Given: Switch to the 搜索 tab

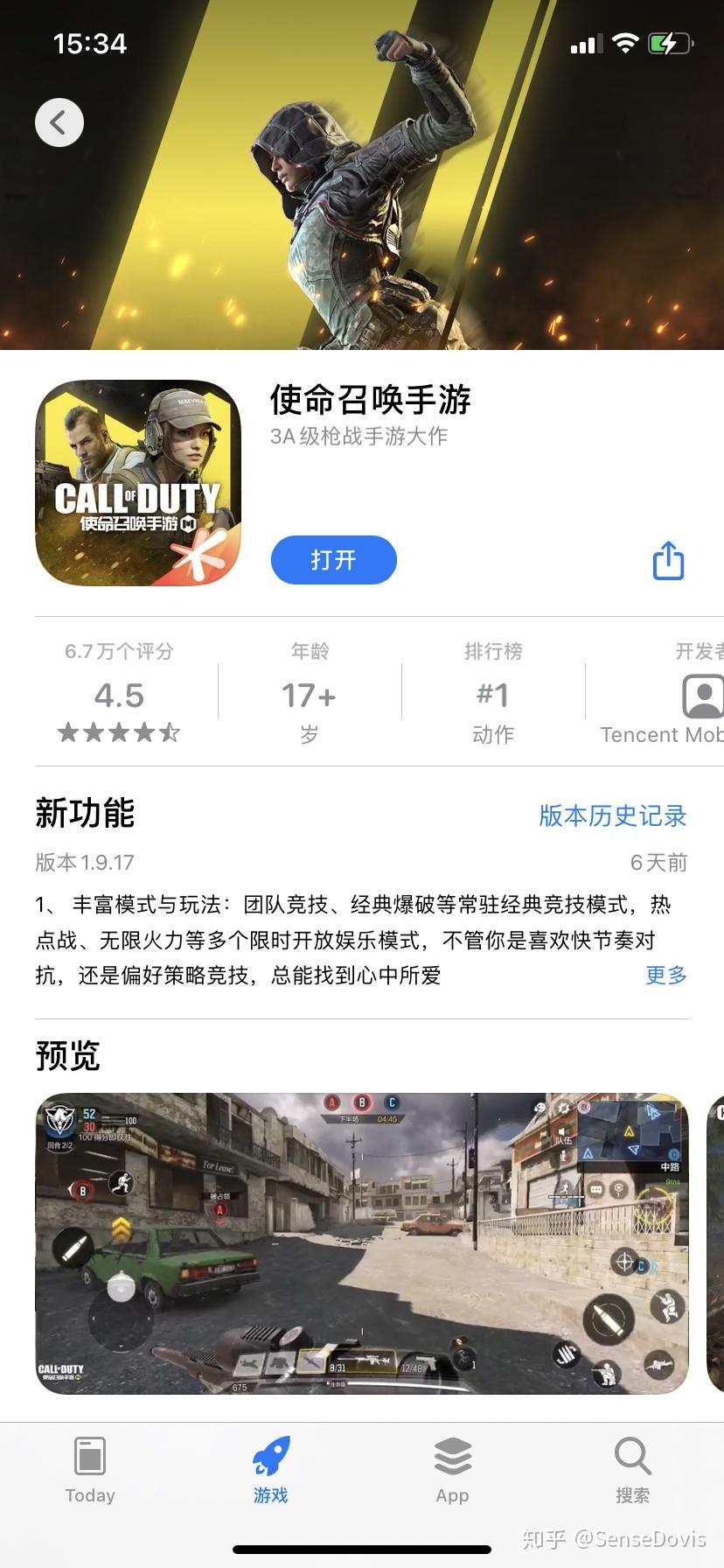Looking at the screenshot, I should pyautogui.click(x=632, y=1472).
